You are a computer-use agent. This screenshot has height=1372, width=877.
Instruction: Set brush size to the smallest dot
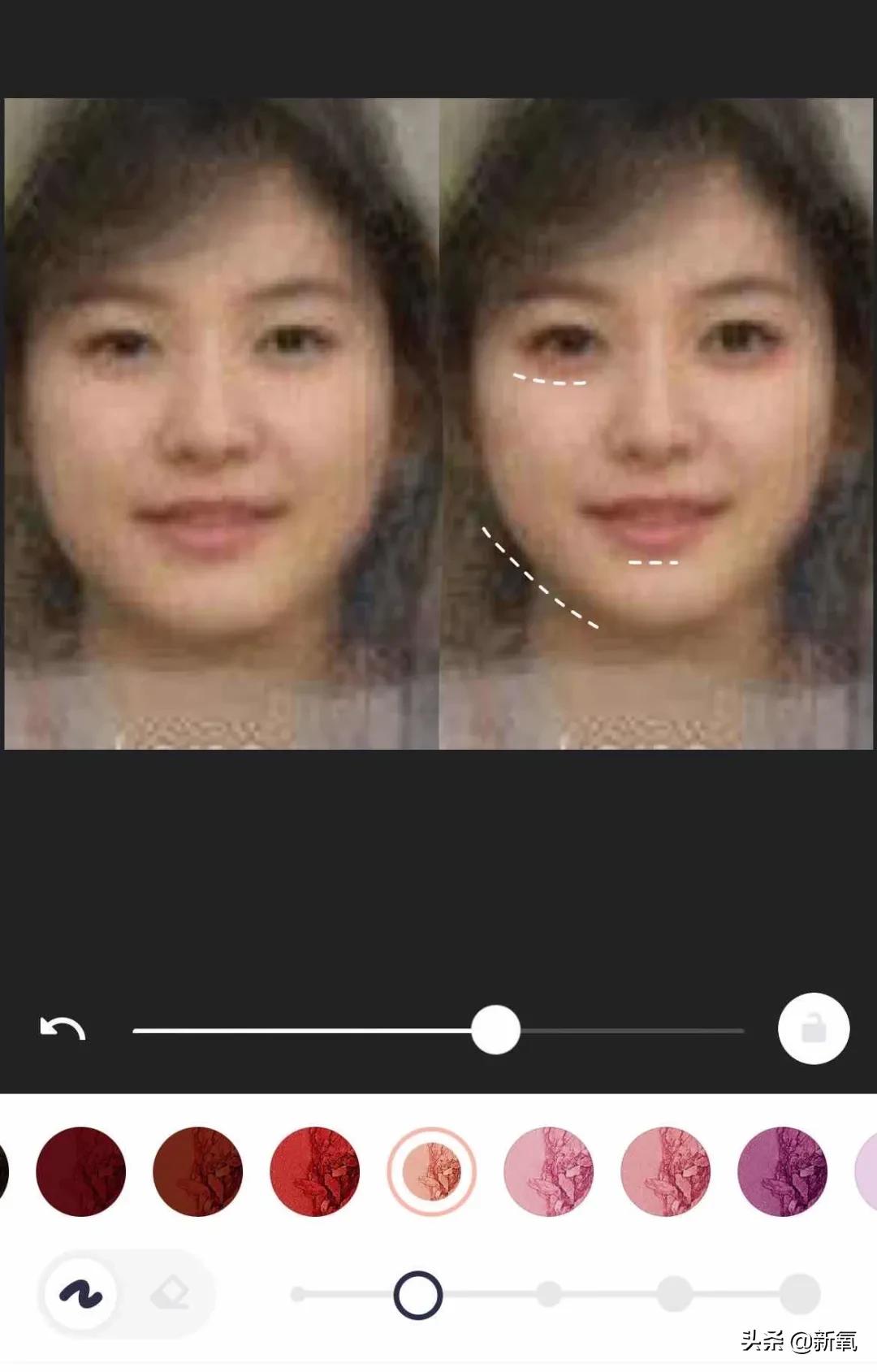[x=299, y=1294]
